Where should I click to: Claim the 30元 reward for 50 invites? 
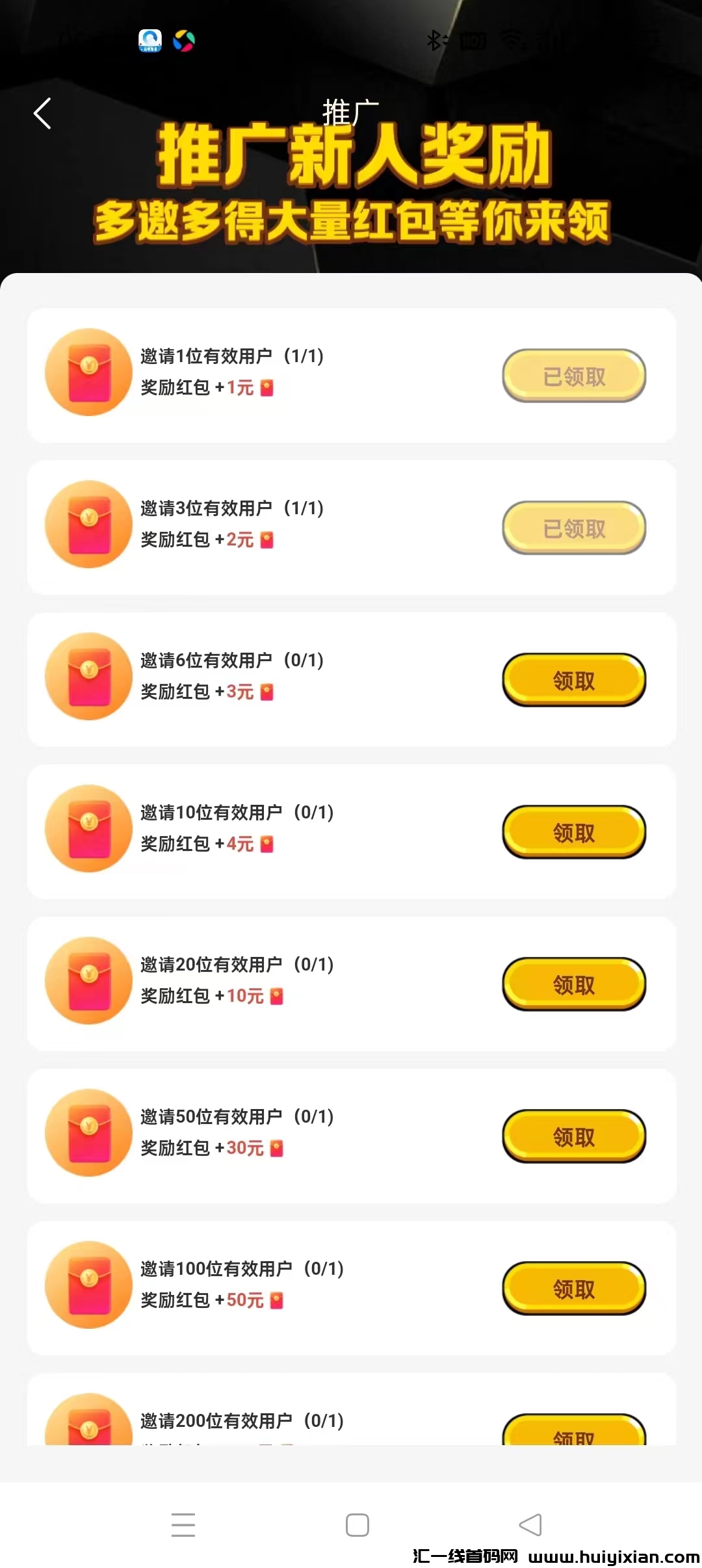coord(574,1136)
